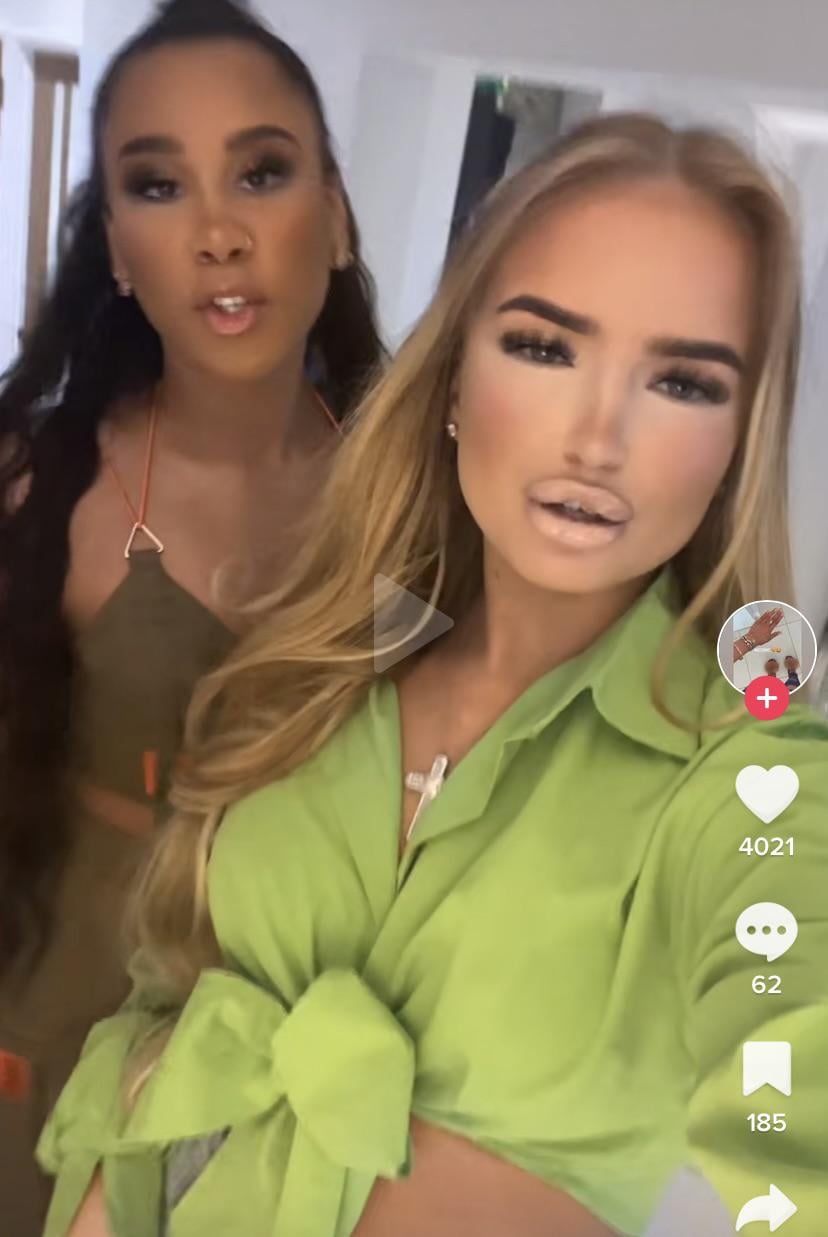The image size is (828, 1237).
Task: Like this video
Action: pos(766,794)
